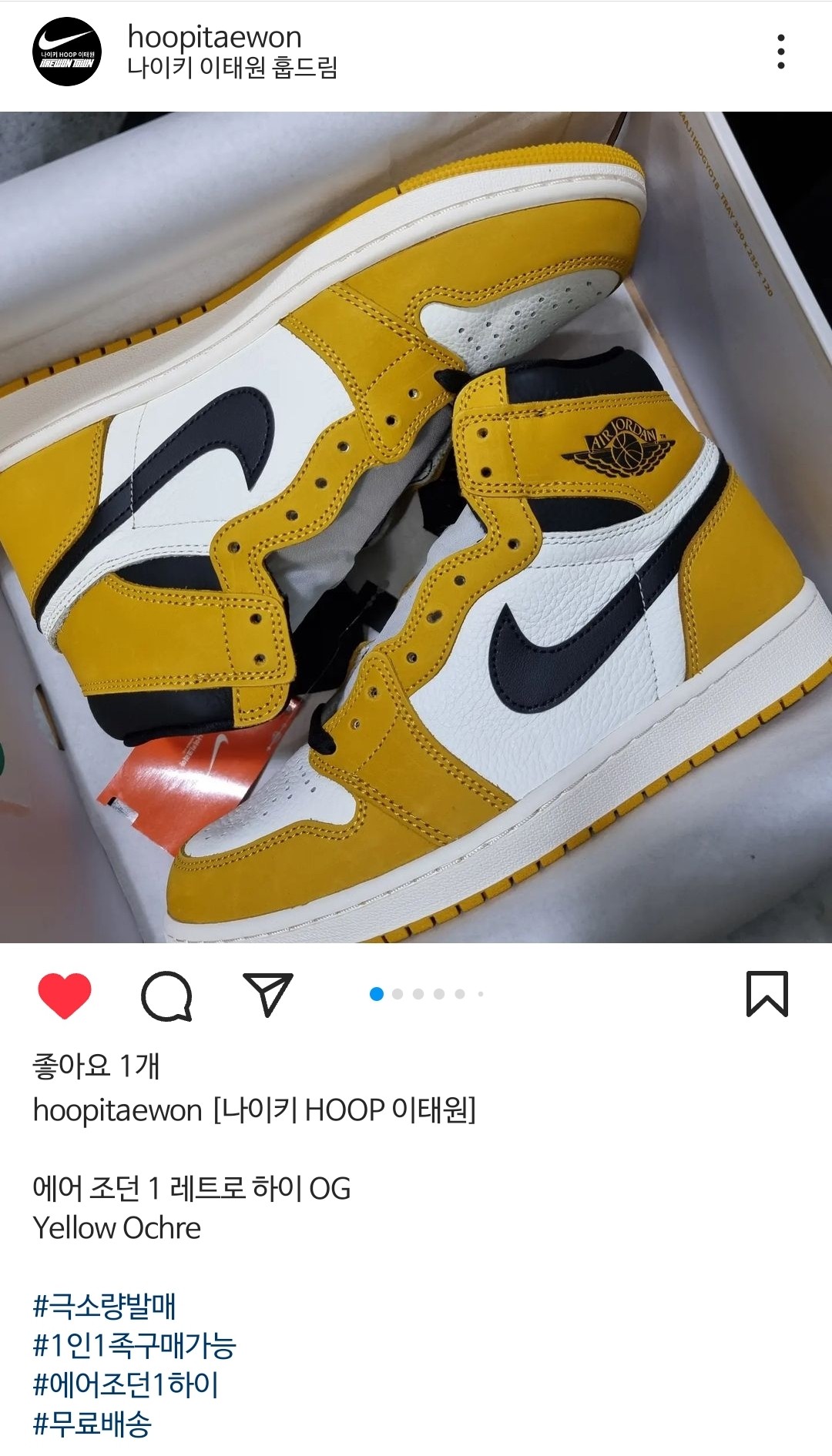Open hoopitaewon profile picture
832x1456 pixels.
coord(67,52)
